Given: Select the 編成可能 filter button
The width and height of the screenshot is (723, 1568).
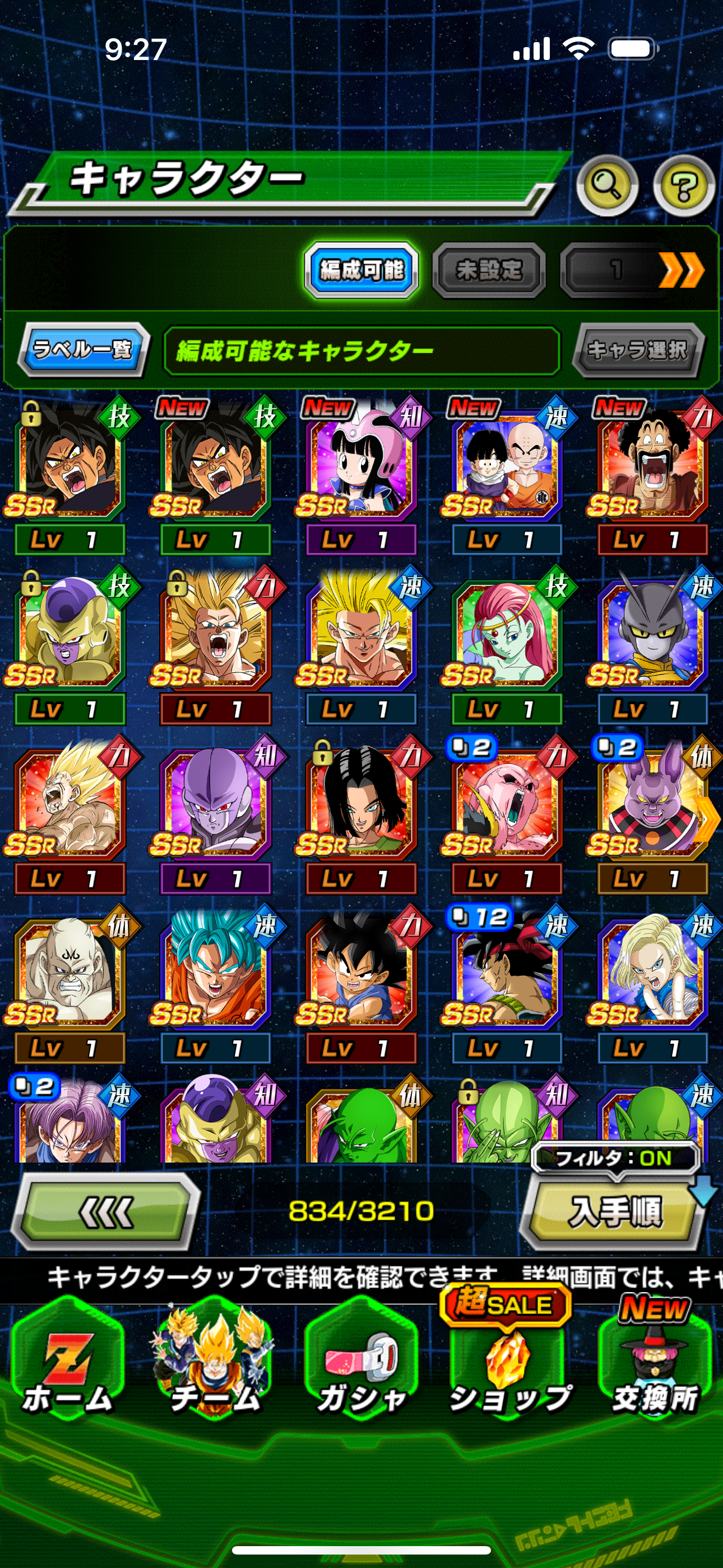Looking at the screenshot, I should tap(361, 270).
